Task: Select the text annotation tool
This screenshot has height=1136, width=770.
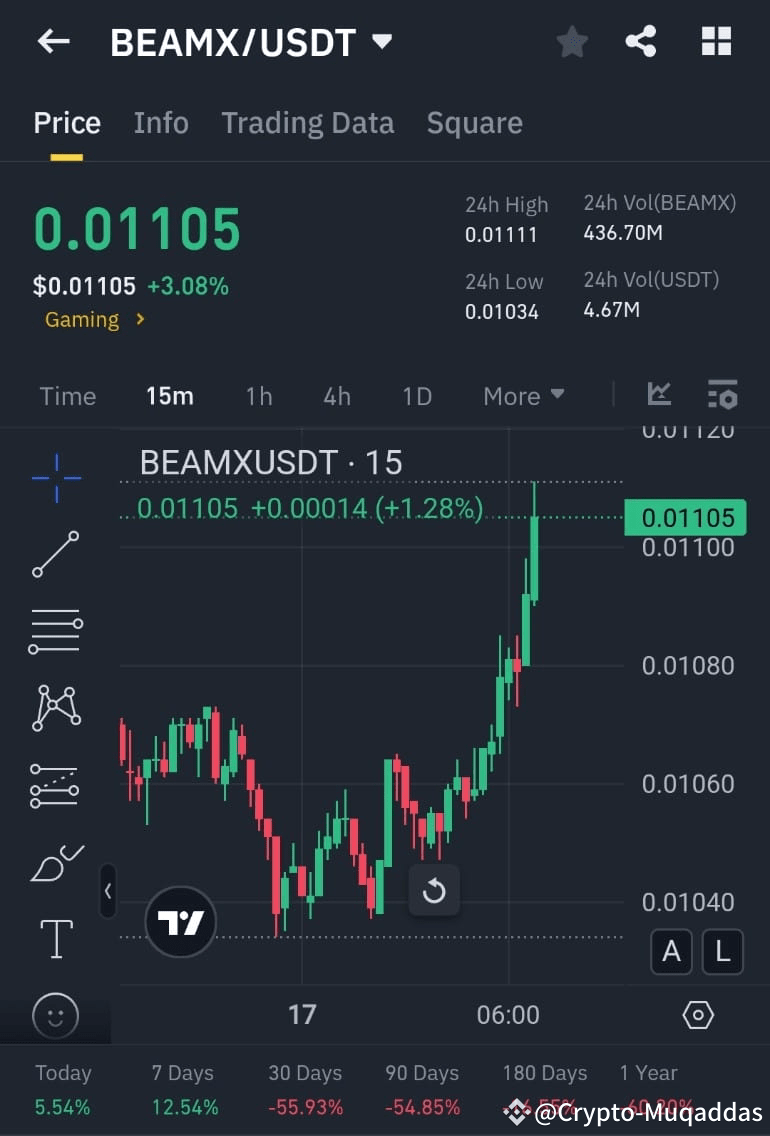Action: pos(55,939)
